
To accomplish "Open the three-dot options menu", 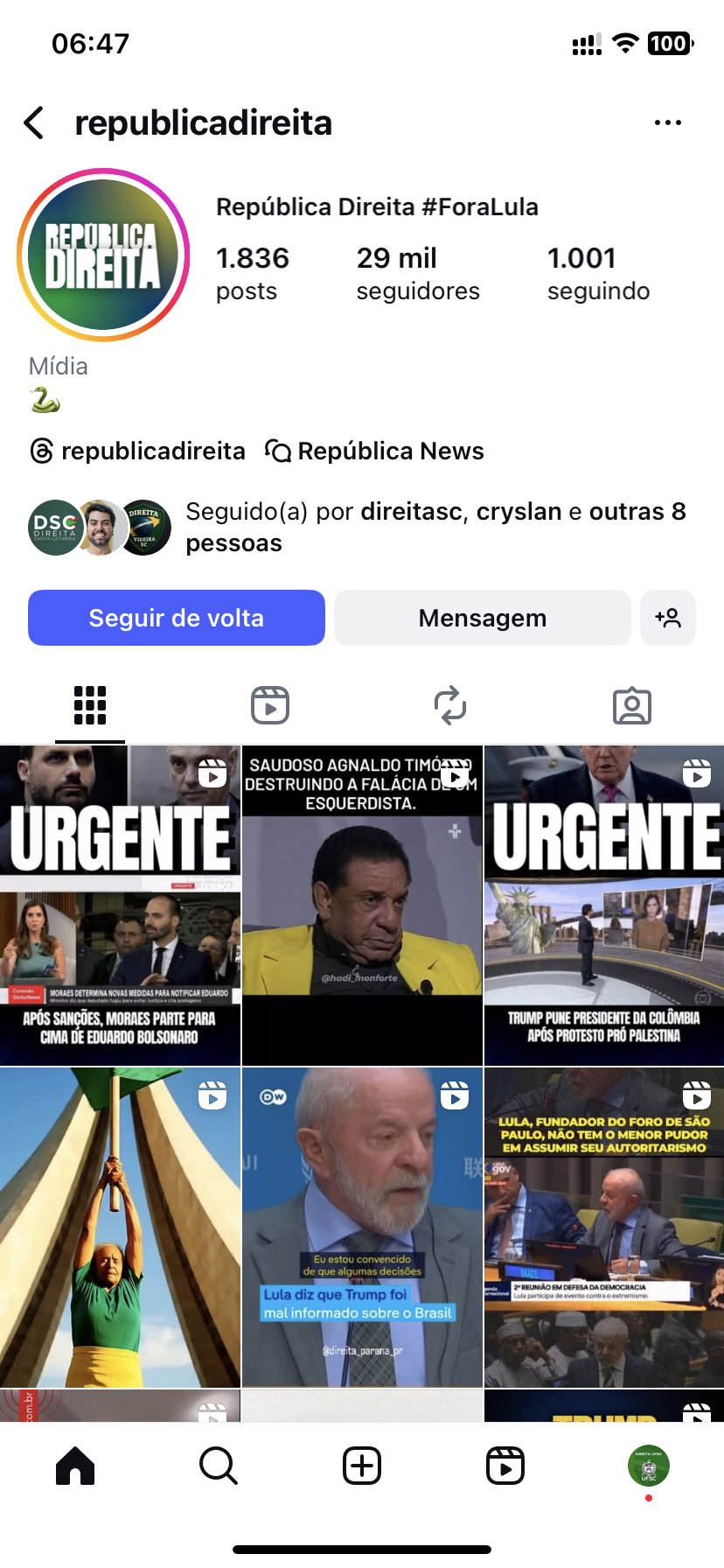I will [x=667, y=123].
